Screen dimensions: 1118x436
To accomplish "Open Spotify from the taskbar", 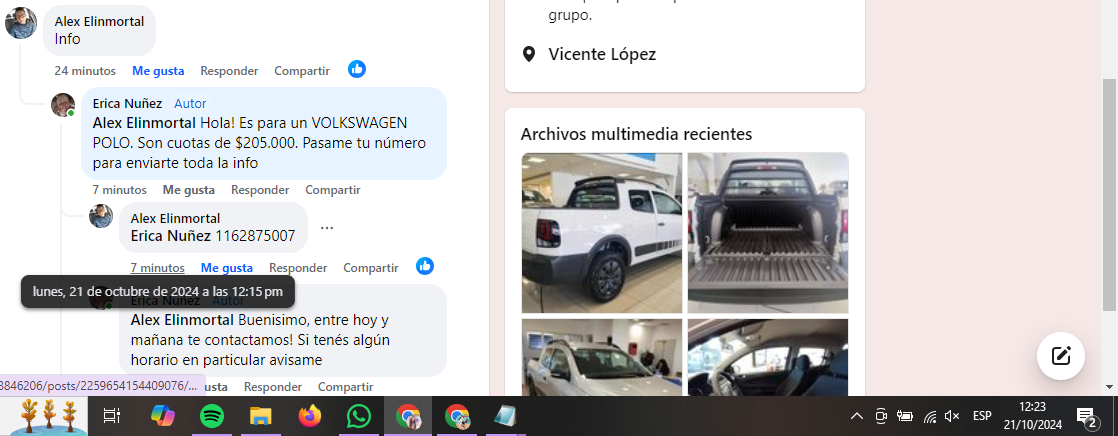I will pos(212,416).
